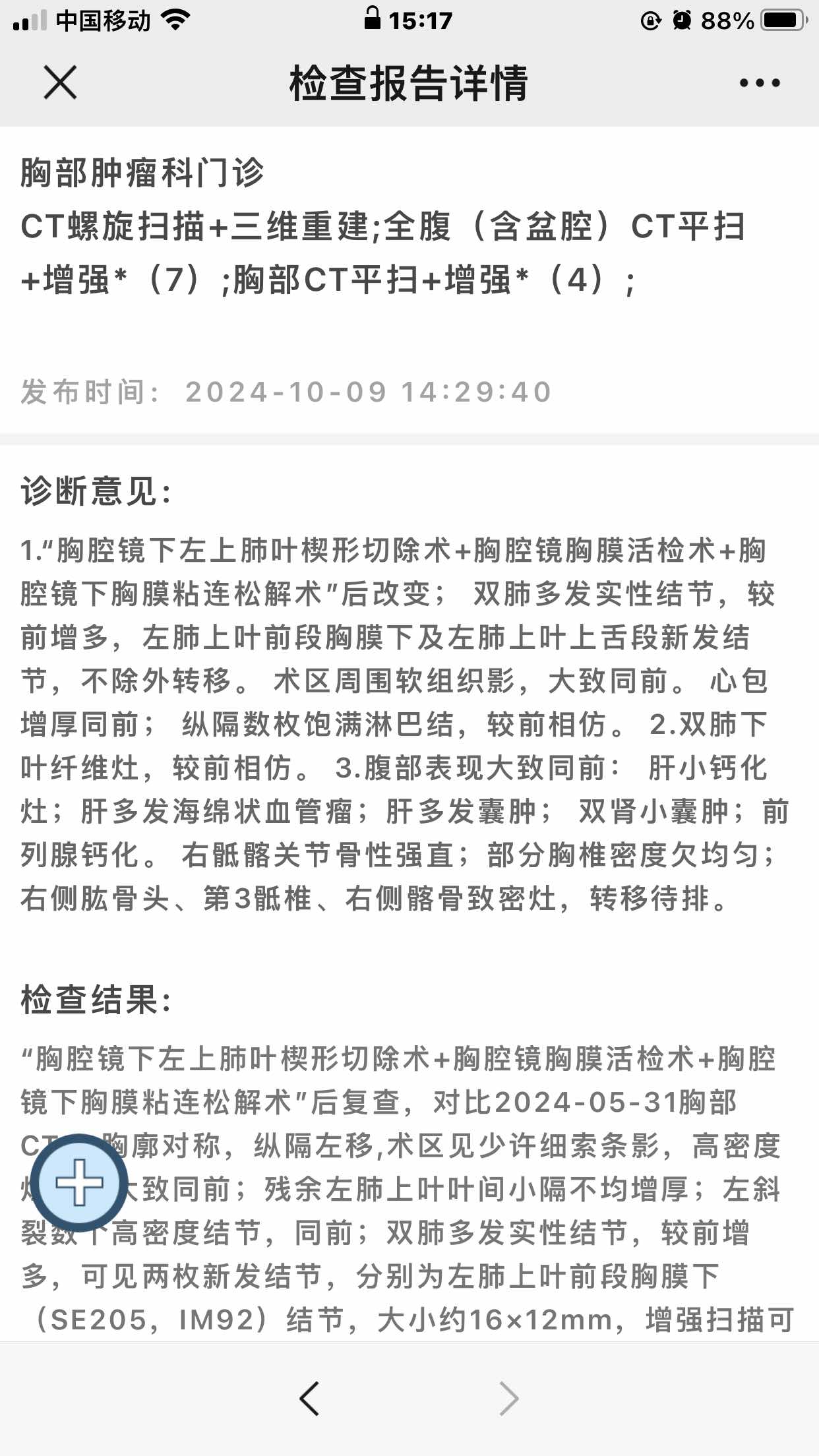This screenshot has height=1456, width=819.
Task: Go forward with the right arrow
Action: tap(508, 1398)
